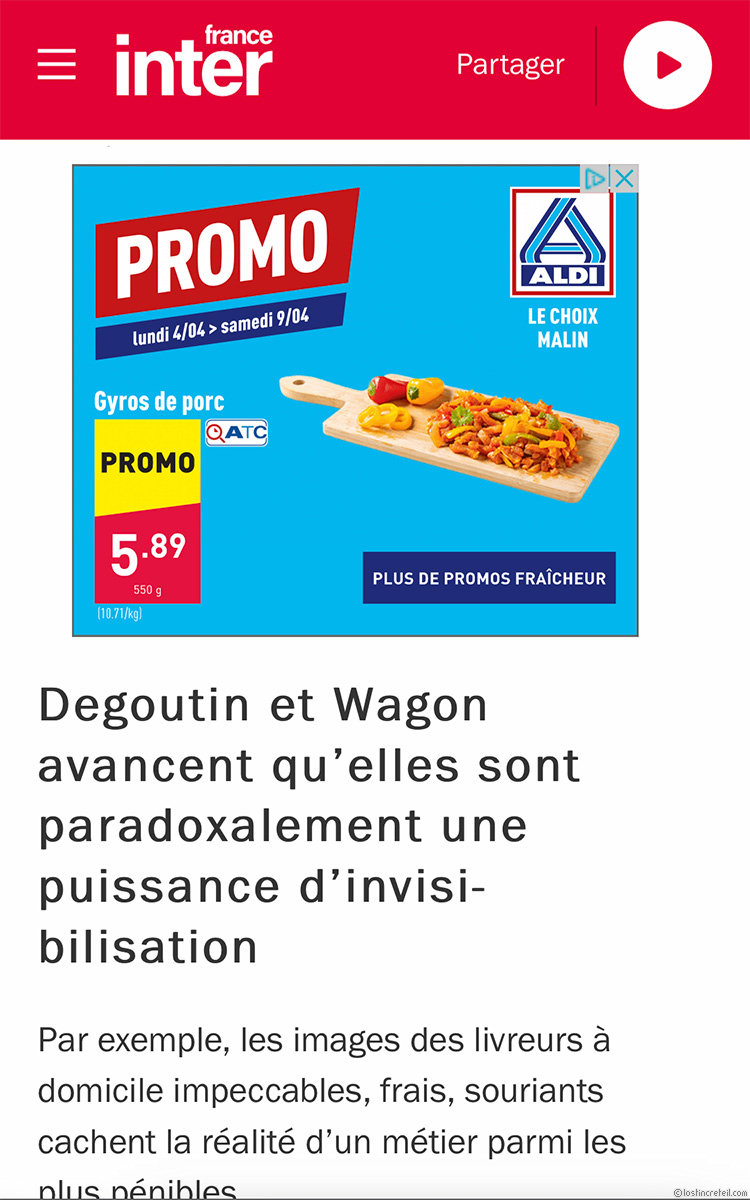Tap Plus de promos fraîcheur button

489,578
